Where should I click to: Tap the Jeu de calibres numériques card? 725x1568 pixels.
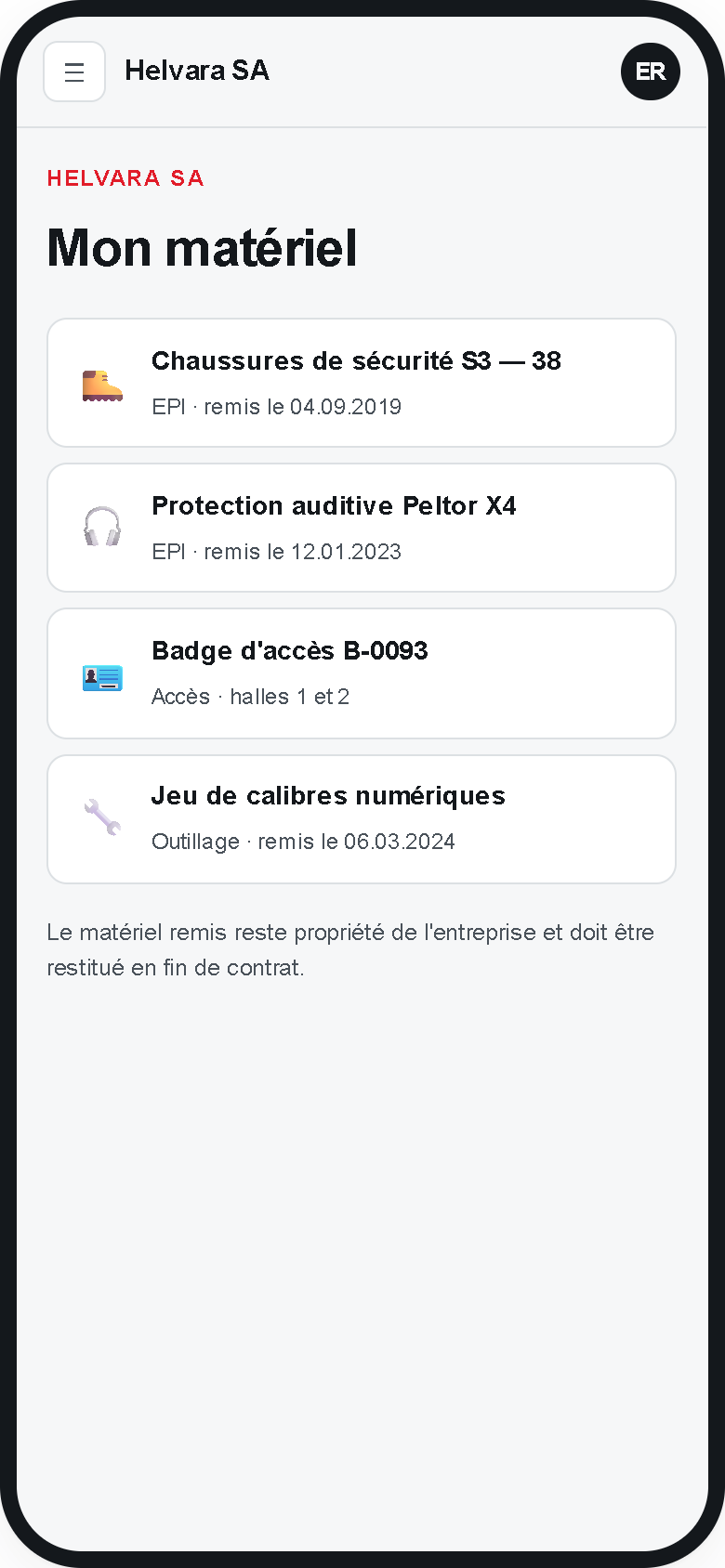coord(362,819)
